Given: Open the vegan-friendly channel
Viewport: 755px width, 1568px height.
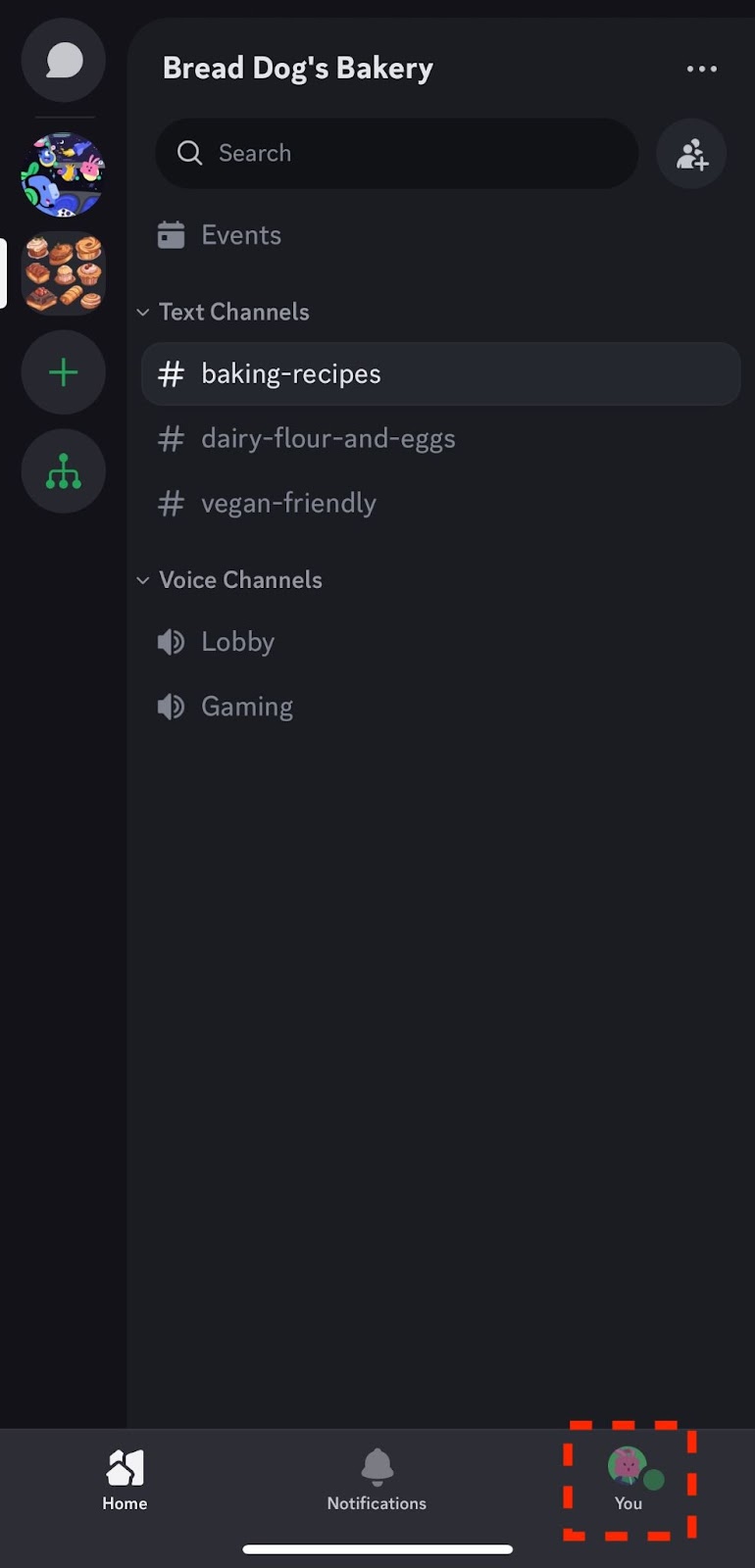Looking at the screenshot, I should click(288, 504).
